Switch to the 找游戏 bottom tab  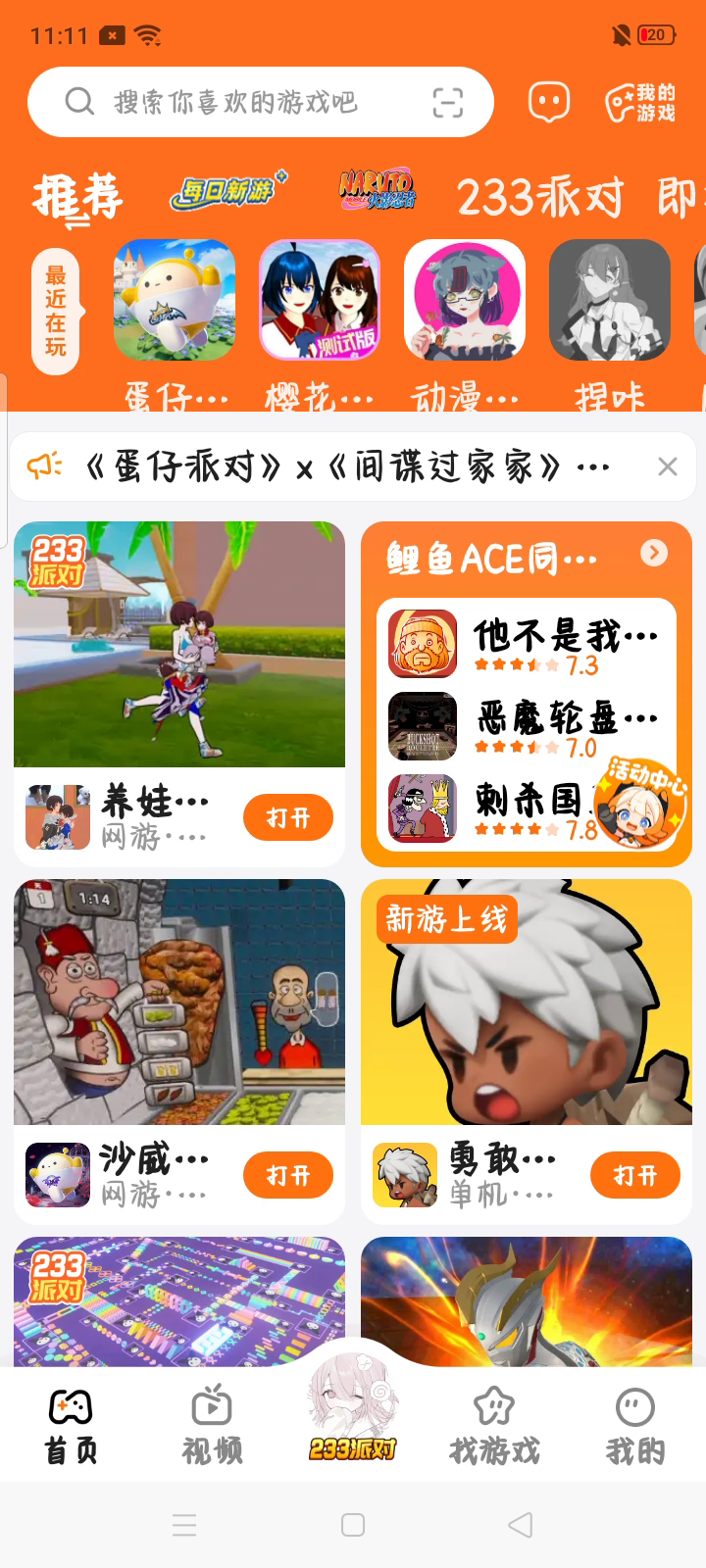(x=494, y=1426)
